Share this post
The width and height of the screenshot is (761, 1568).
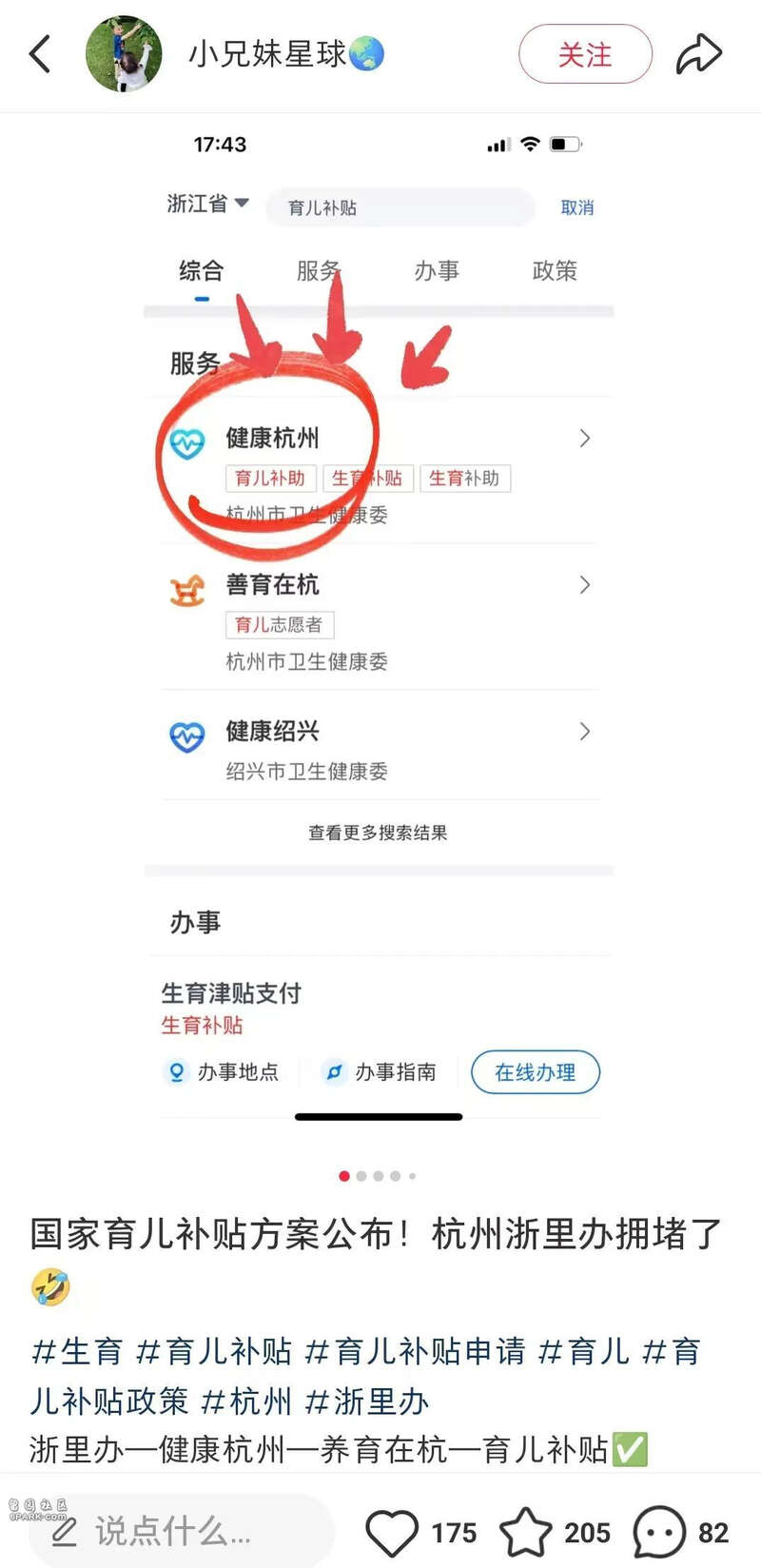click(699, 54)
